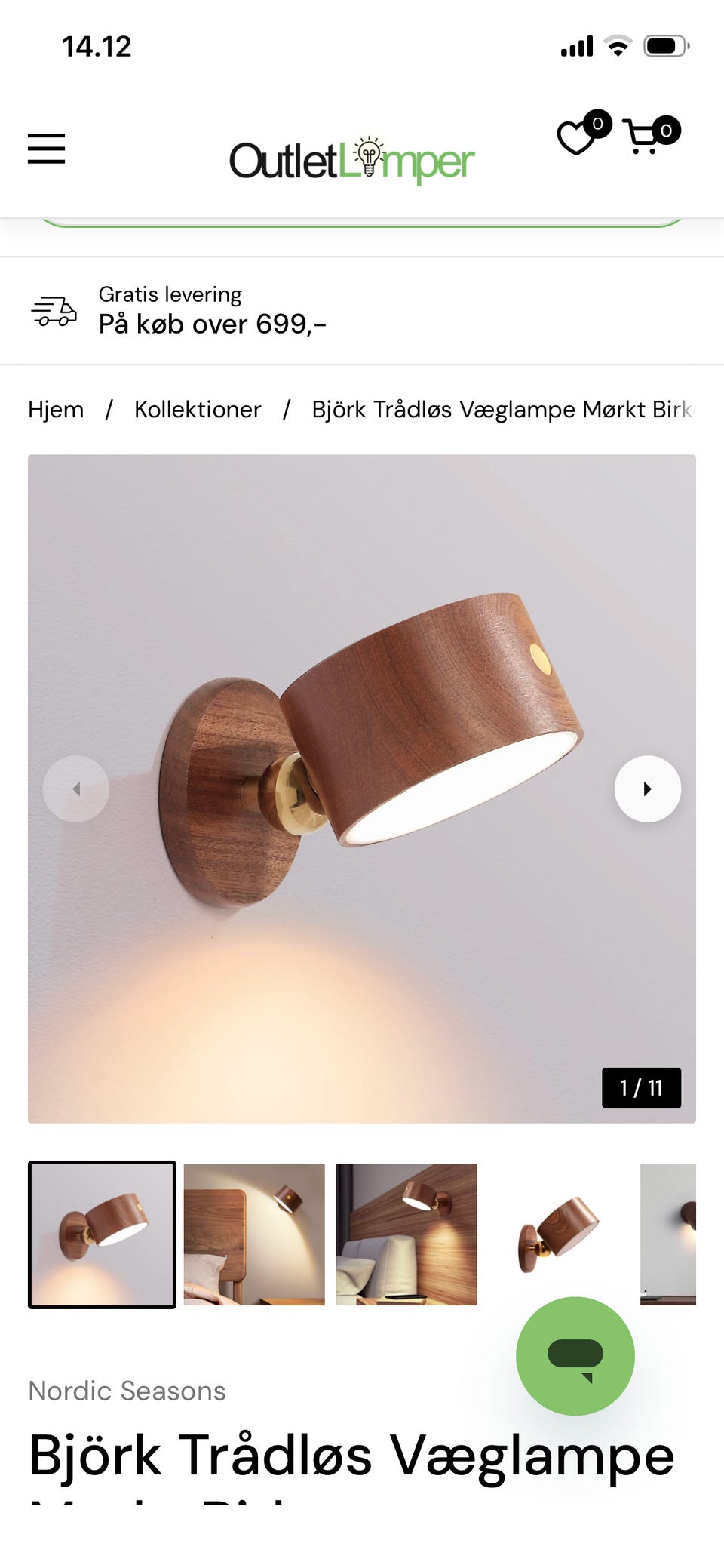Screen dimensions: 724x1568
Task: Select the headboard lamp thumbnail
Action: tap(254, 1234)
